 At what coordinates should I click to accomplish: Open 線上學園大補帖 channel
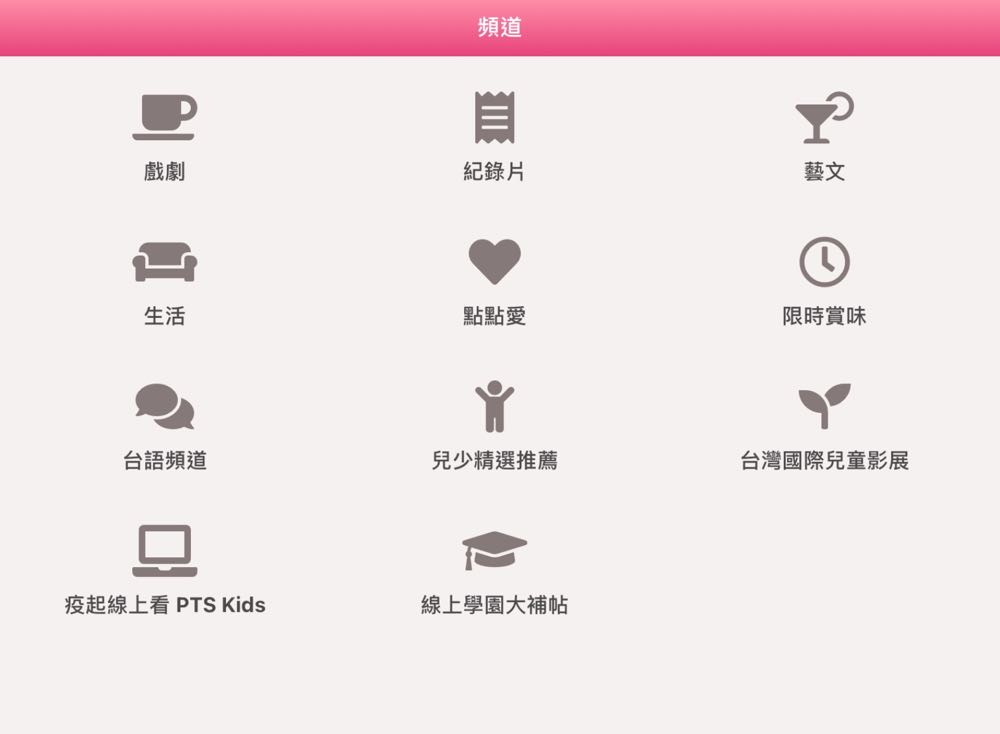pos(494,571)
